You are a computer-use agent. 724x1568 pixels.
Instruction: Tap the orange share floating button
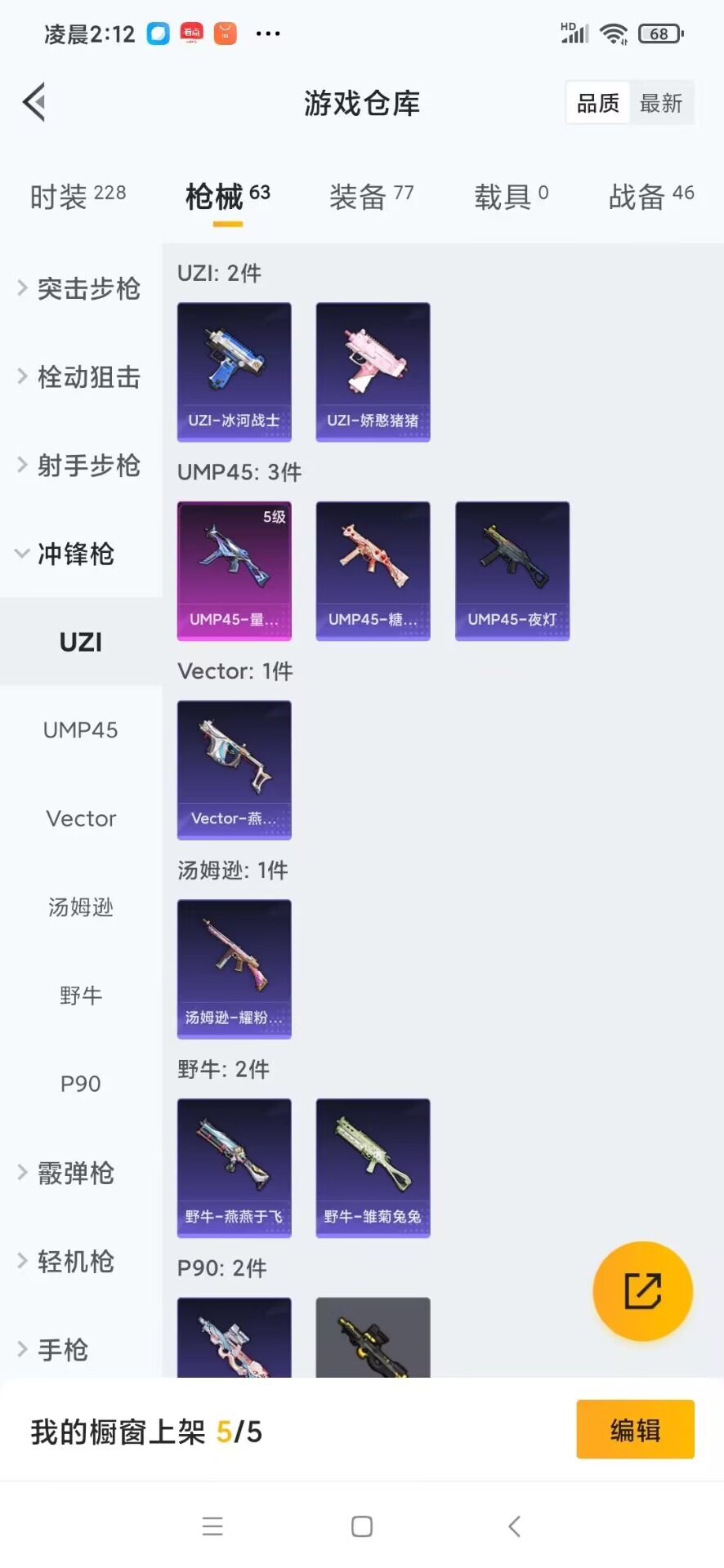[x=642, y=1291]
